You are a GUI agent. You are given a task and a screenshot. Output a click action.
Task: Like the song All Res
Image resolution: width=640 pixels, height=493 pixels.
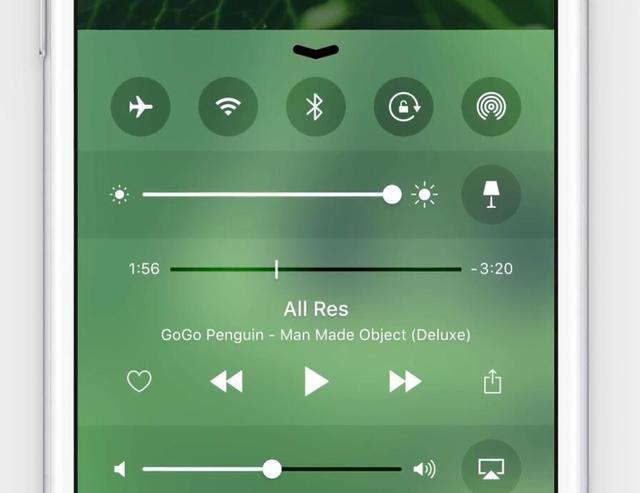coord(139,381)
